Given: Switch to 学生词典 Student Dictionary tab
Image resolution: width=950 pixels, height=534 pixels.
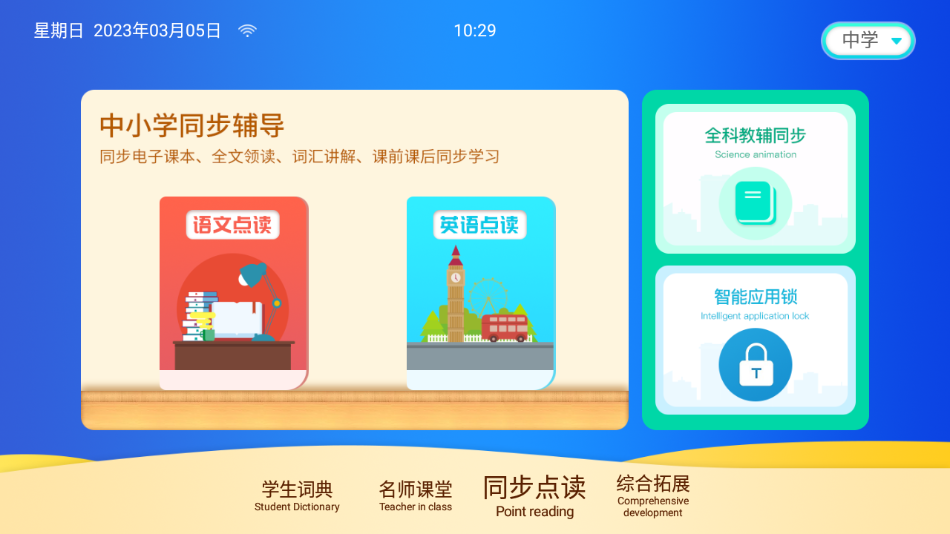Looking at the screenshot, I should 297,495.
